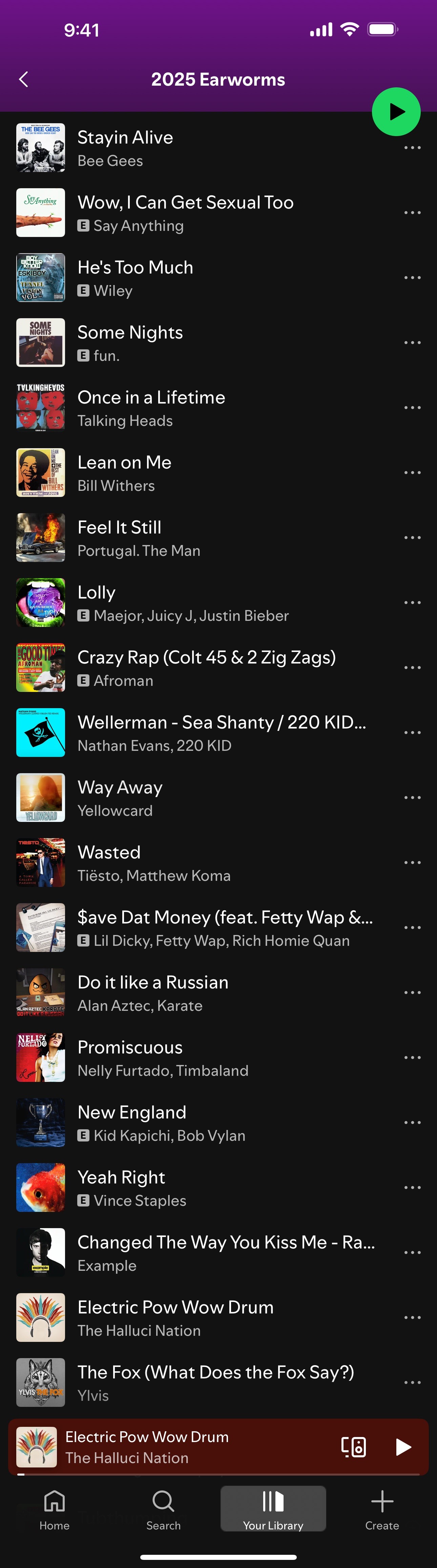Play Way Away by Yellowcard
This screenshot has width=437, height=1568.
(183, 798)
